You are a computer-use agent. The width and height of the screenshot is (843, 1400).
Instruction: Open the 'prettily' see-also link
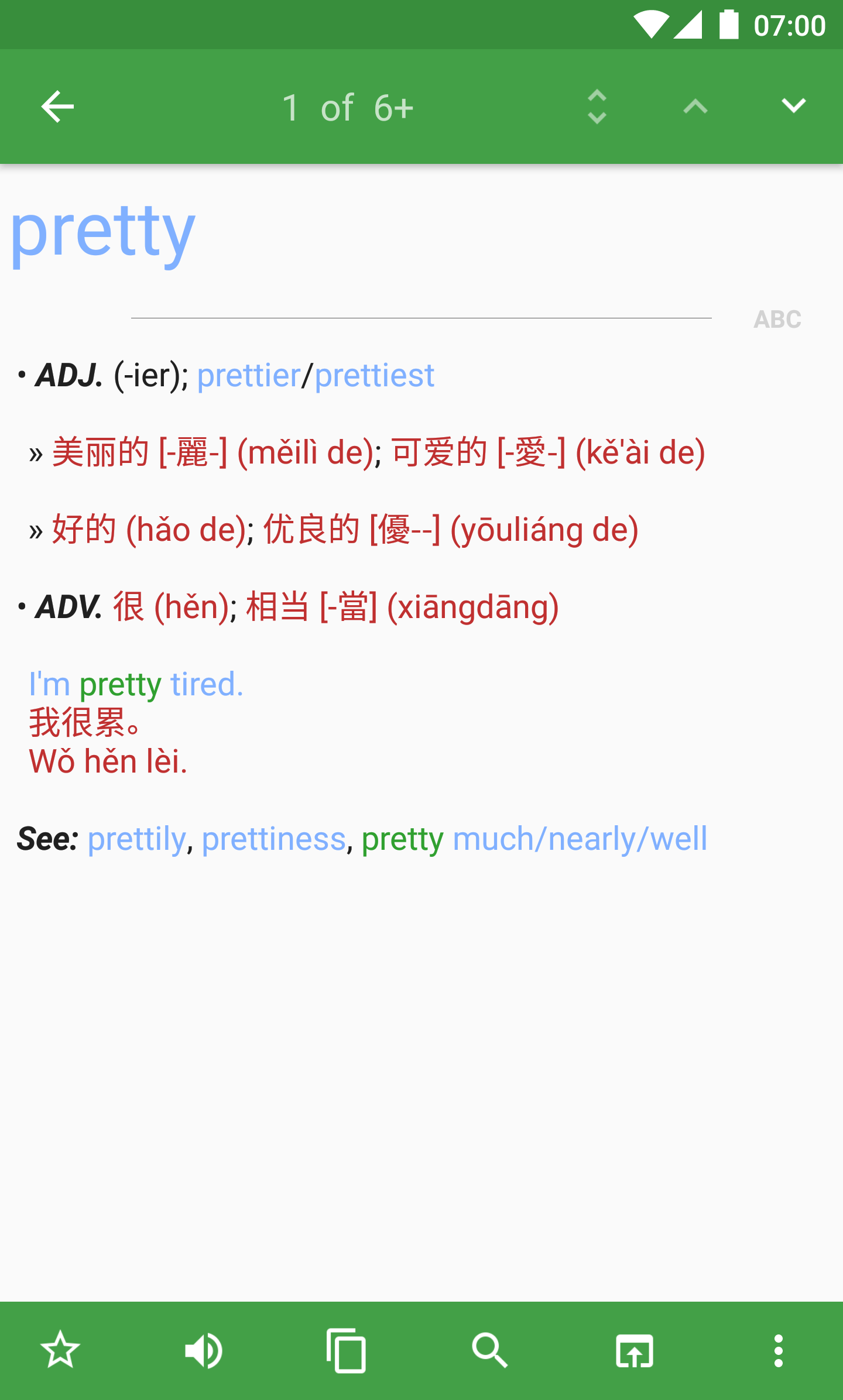click(137, 839)
